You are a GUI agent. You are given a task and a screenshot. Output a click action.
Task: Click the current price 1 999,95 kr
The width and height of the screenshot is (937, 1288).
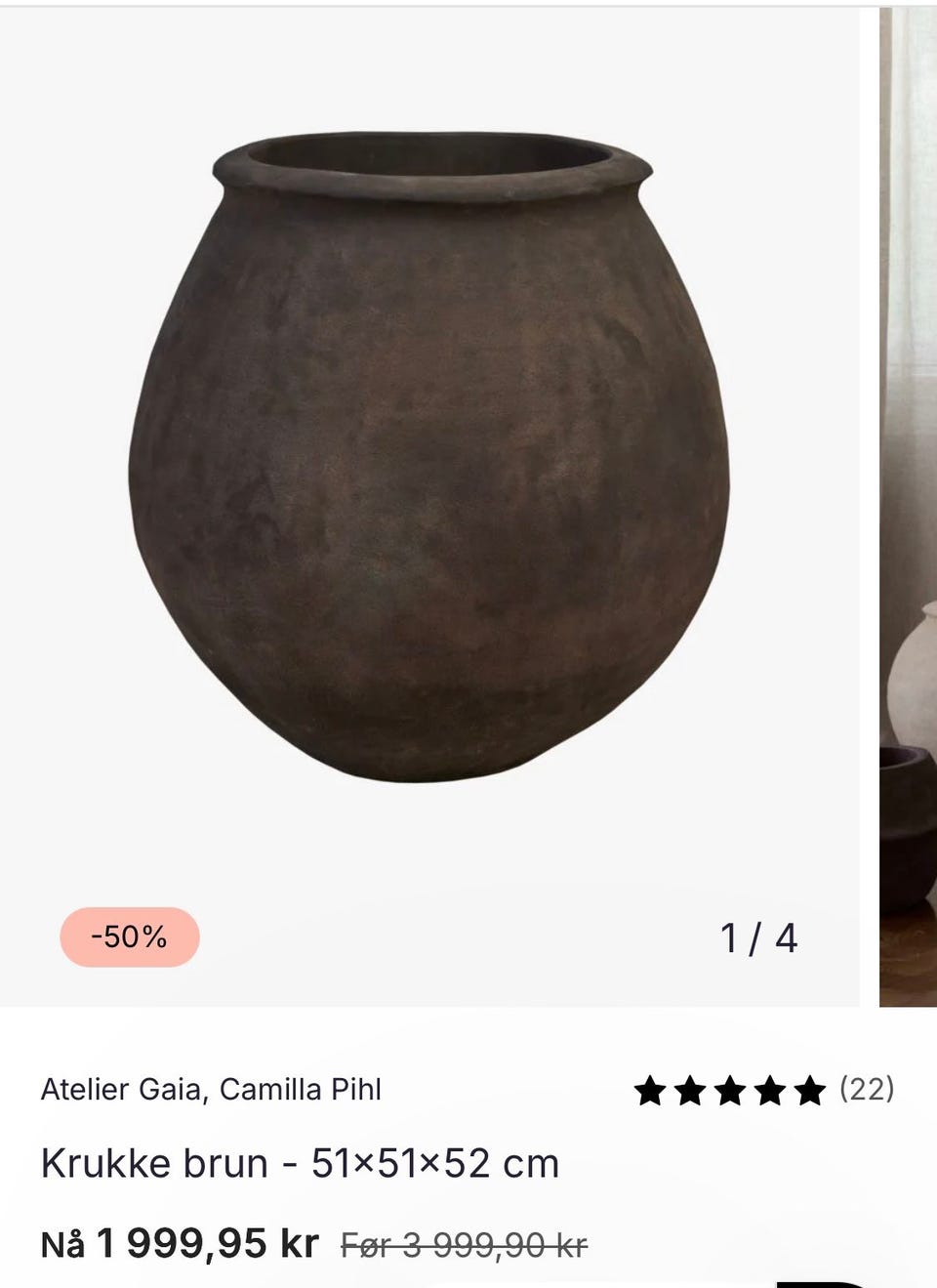tap(207, 1242)
